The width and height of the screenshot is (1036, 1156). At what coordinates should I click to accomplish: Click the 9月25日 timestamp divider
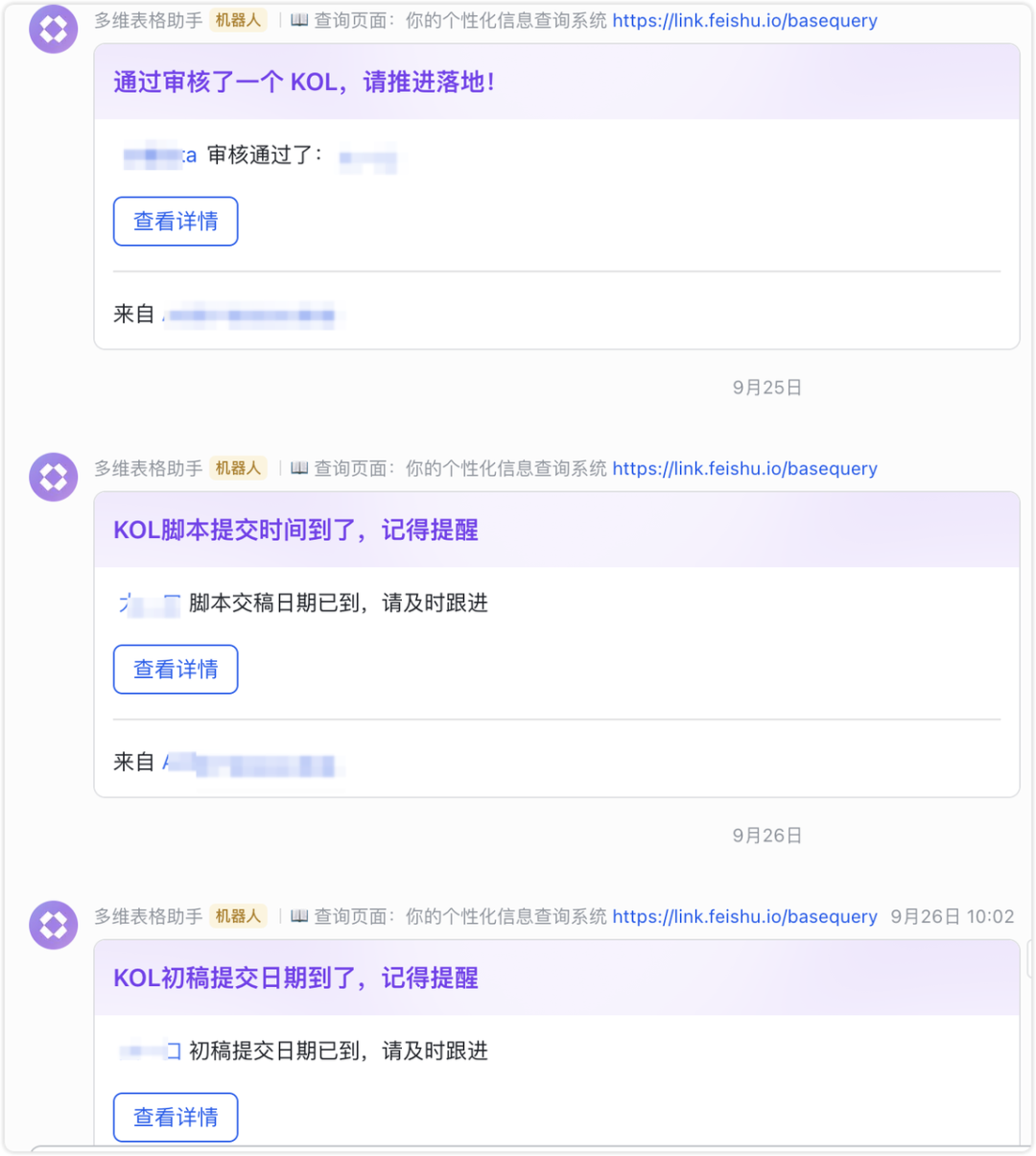click(766, 387)
